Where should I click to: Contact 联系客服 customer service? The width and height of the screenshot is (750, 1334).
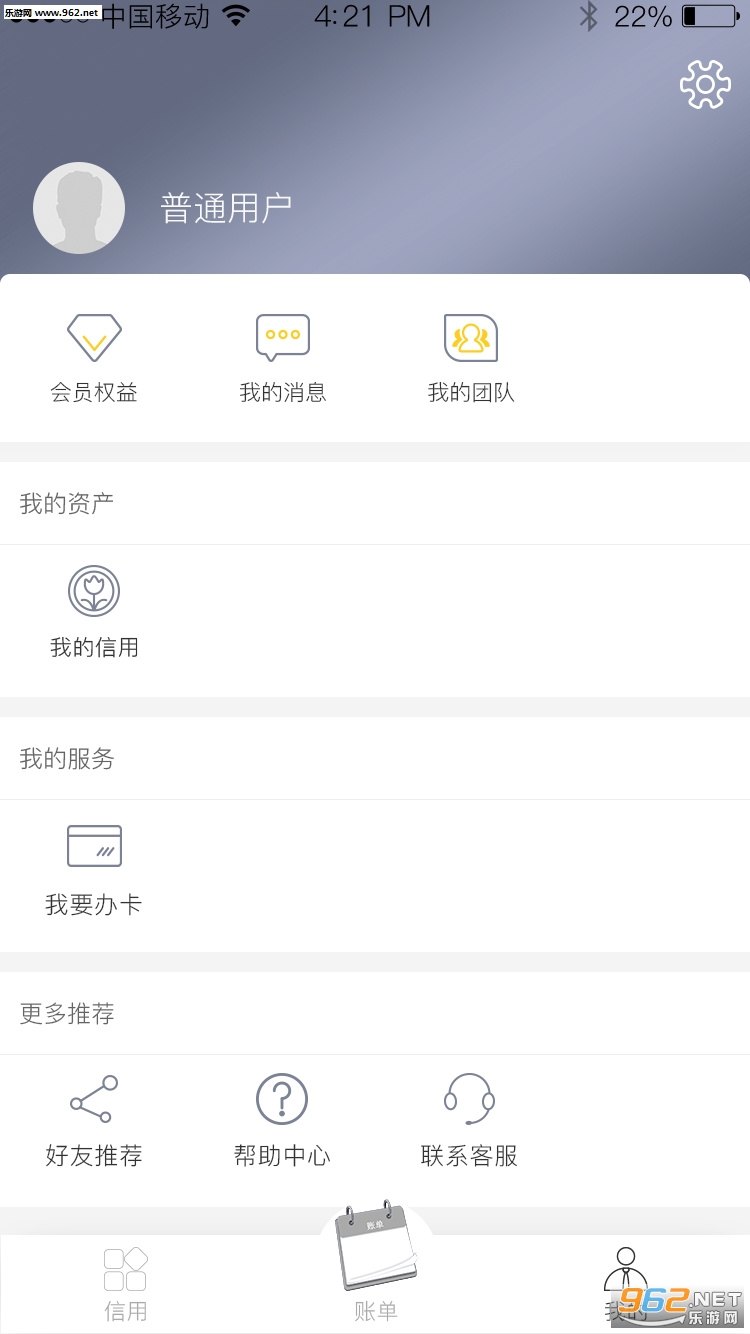point(469,1122)
